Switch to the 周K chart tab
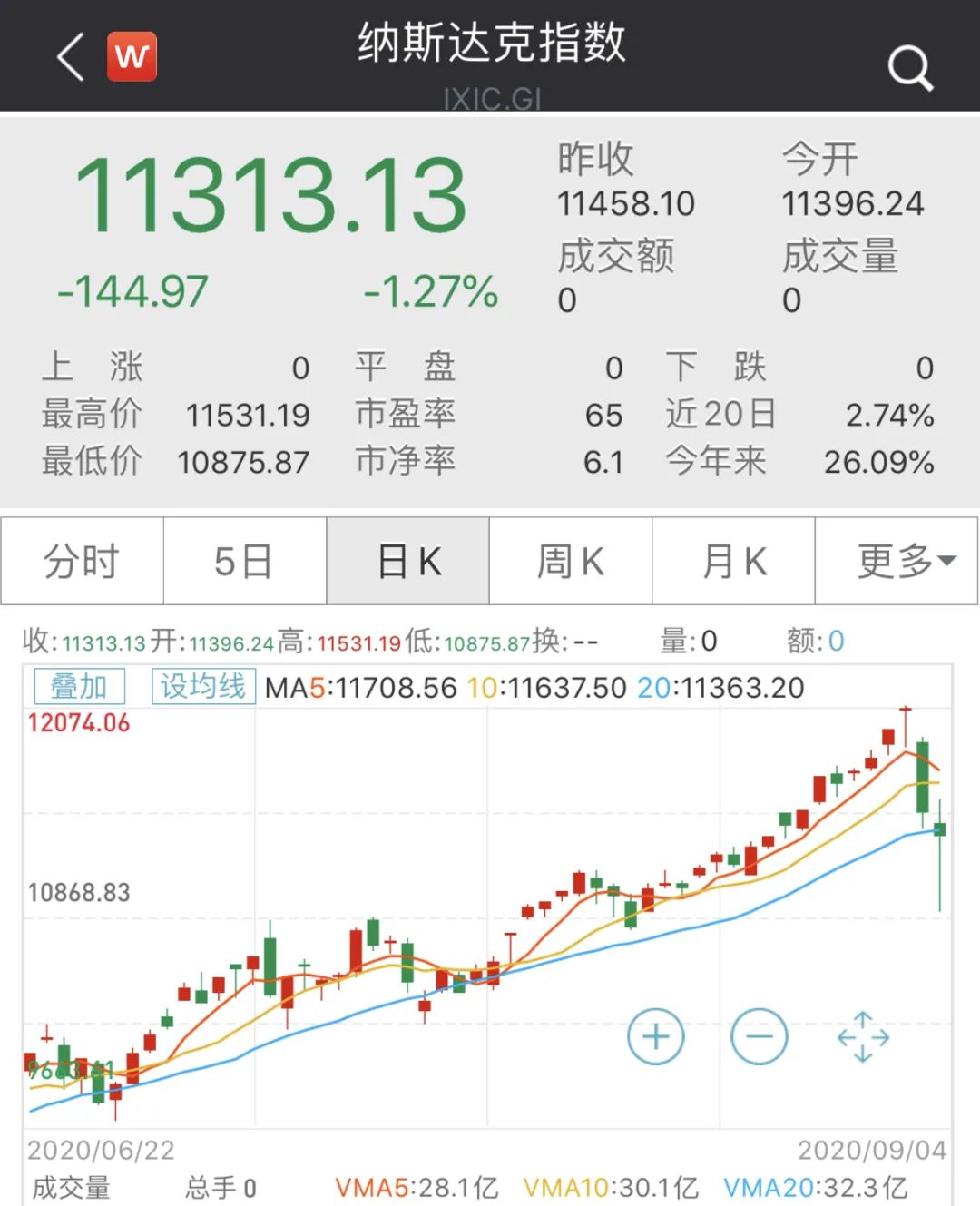980x1206 pixels. tap(571, 561)
